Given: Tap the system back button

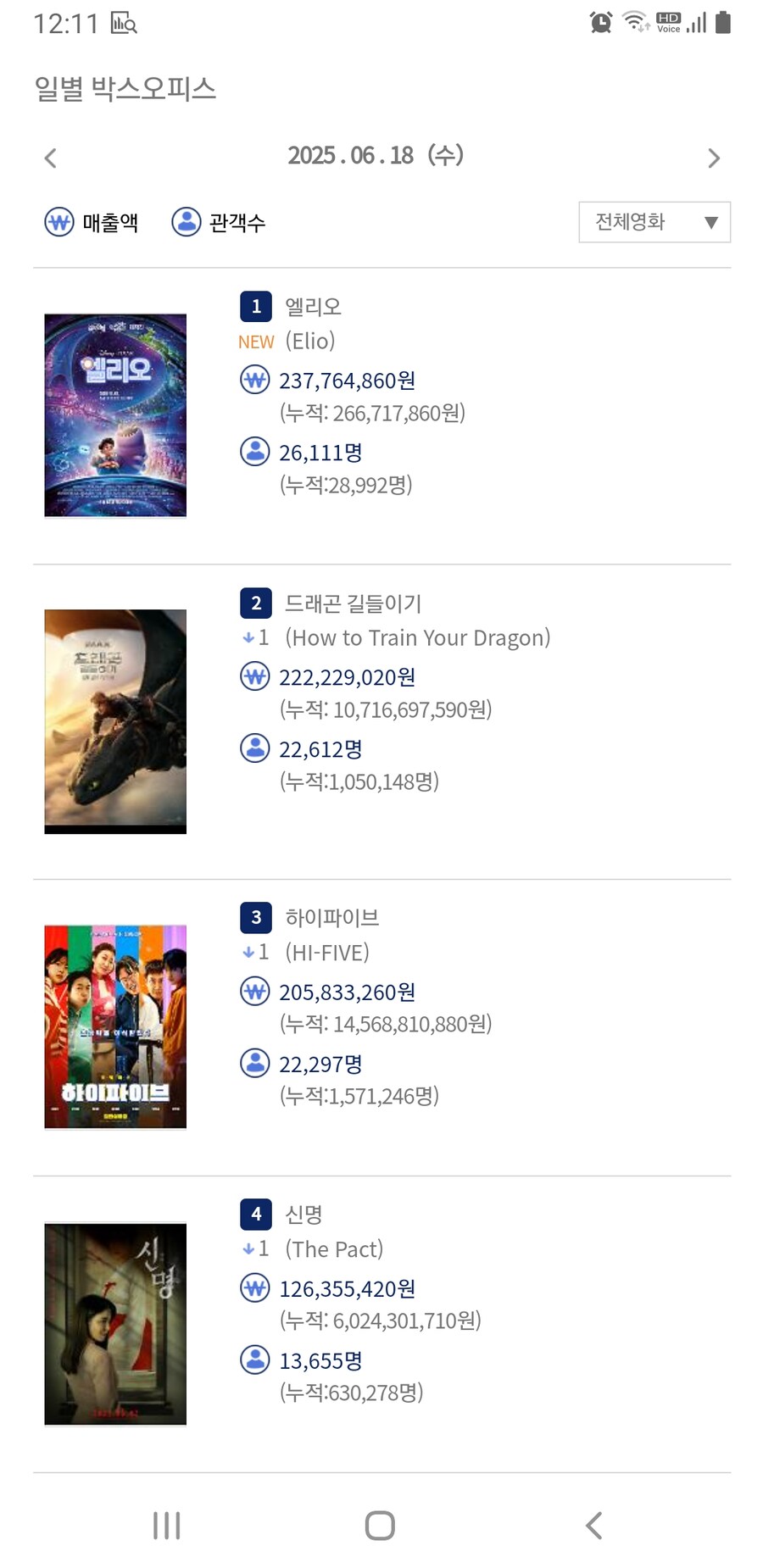Looking at the screenshot, I should [x=594, y=1525].
